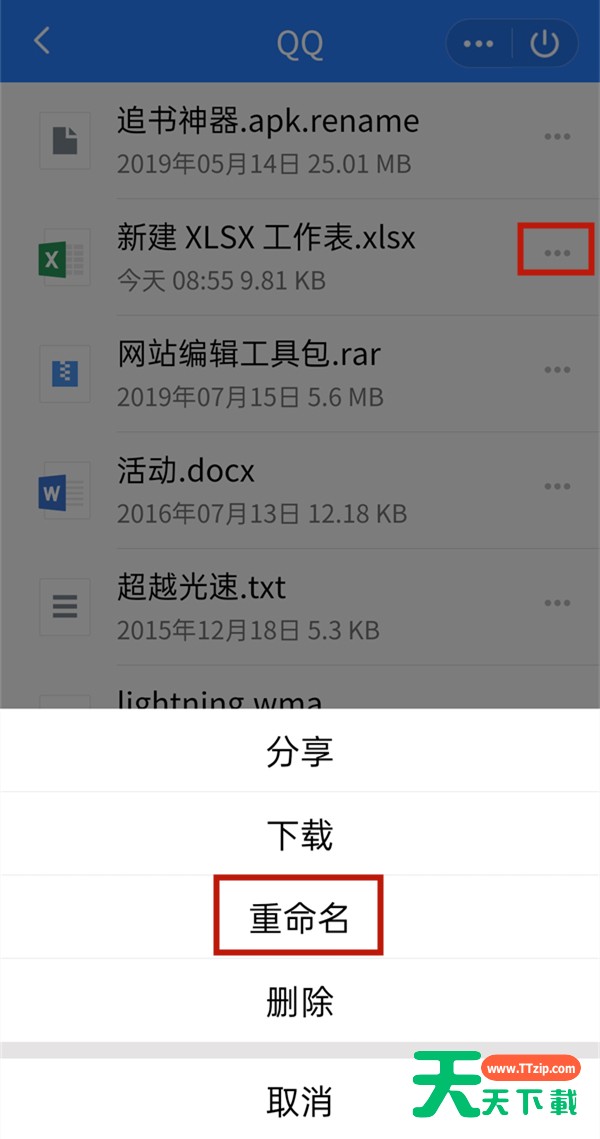Open more options for 追书神器.apk.rename
This screenshot has width=600, height=1139.
[x=557, y=136]
